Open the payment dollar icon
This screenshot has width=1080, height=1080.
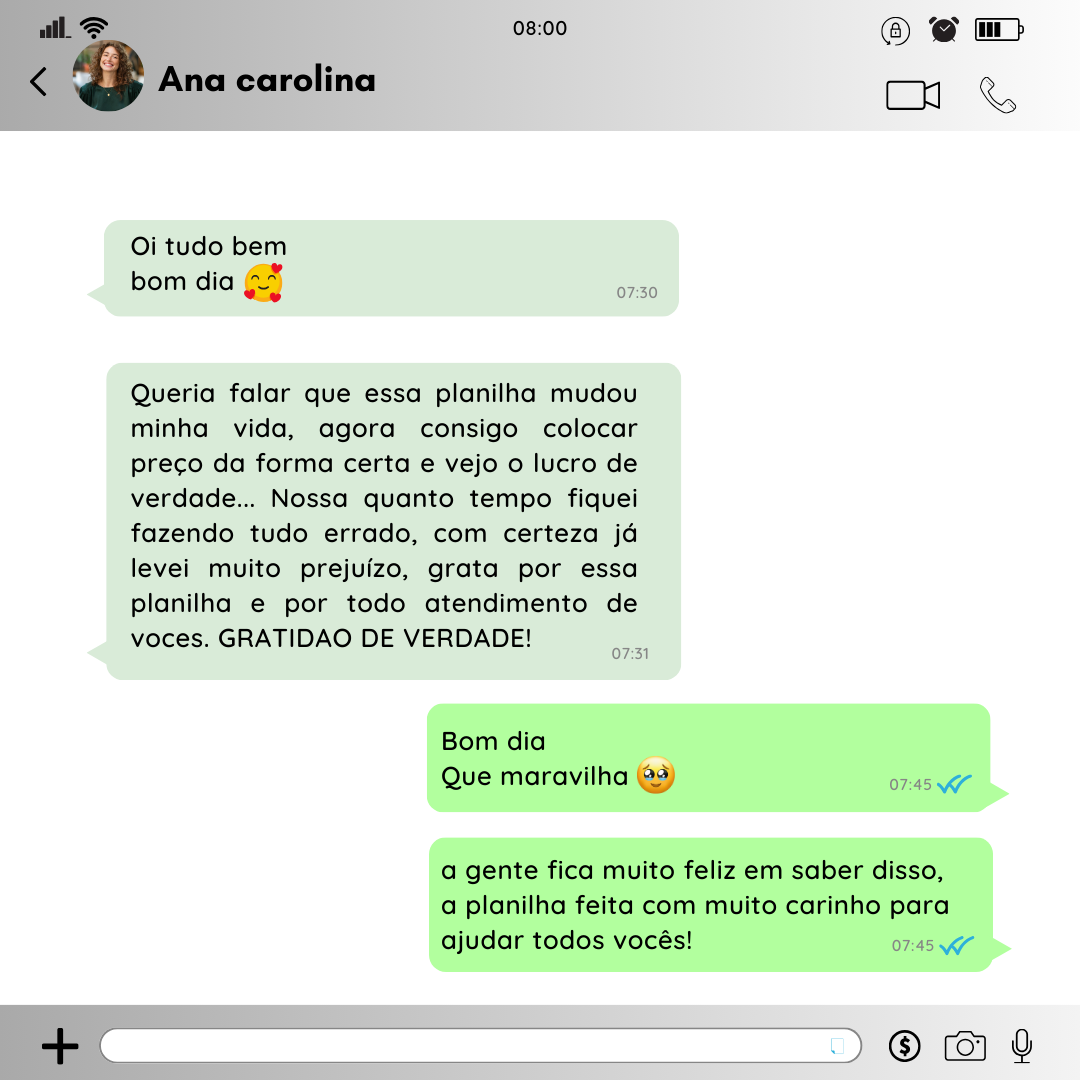point(905,1046)
